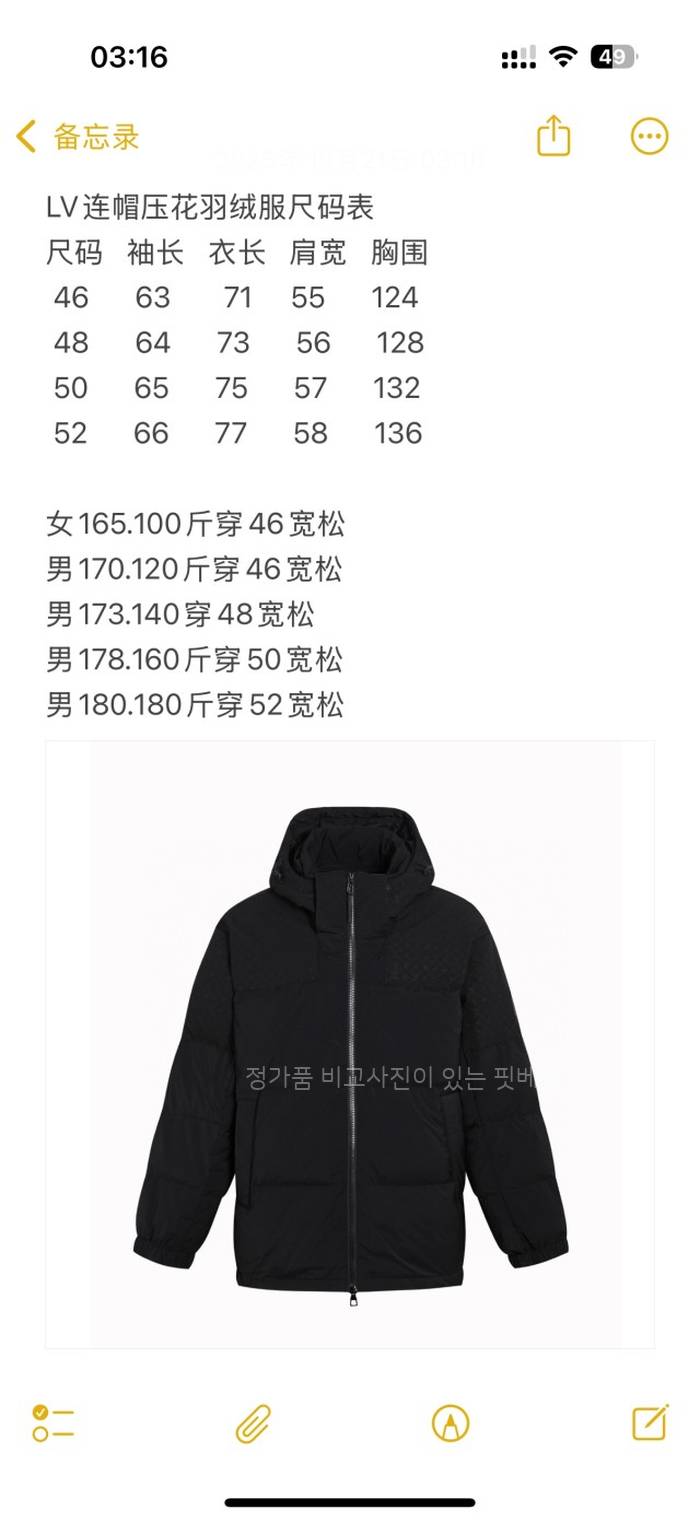Open the more options menu
Viewport: 700px width, 1521px height.
[649, 136]
